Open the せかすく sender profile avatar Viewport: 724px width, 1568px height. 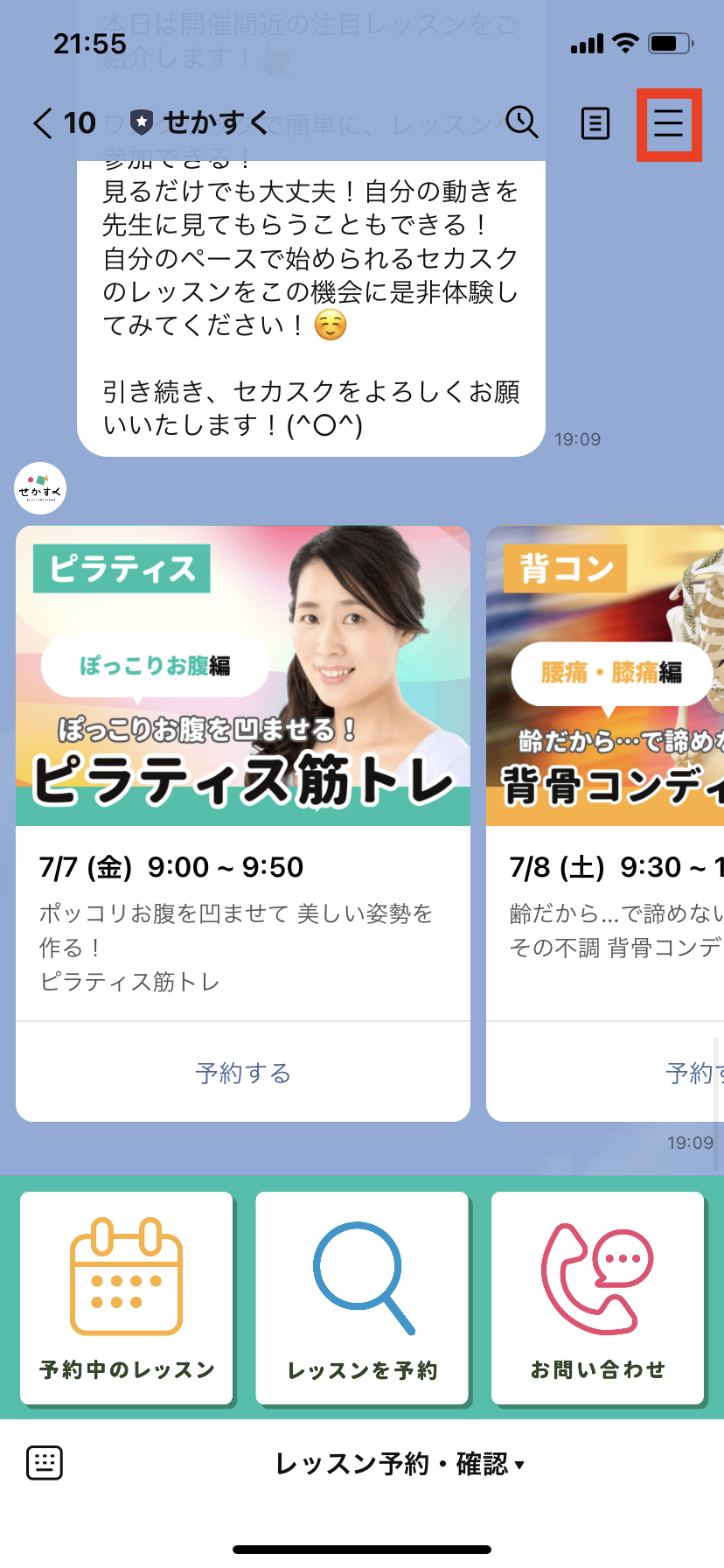(x=40, y=488)
